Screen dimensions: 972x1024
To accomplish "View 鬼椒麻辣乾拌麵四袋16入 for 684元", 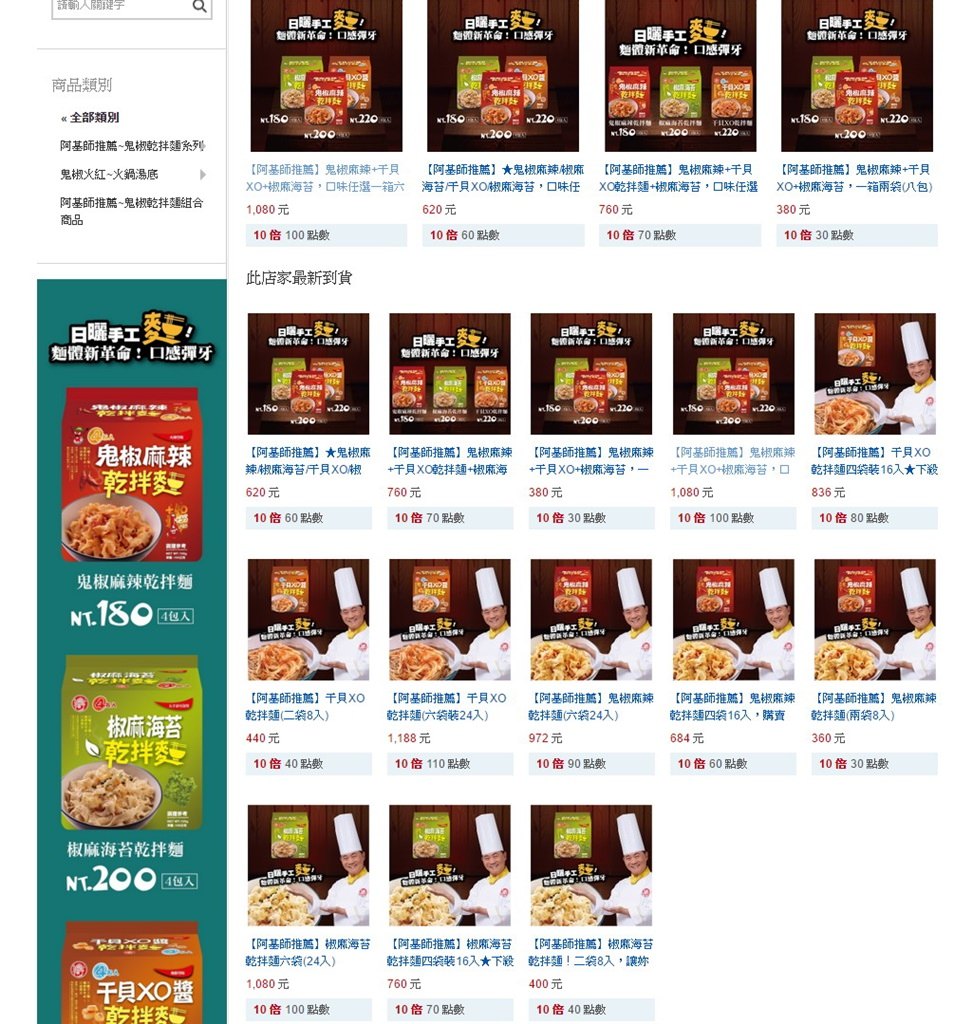I will coord(733,706).
